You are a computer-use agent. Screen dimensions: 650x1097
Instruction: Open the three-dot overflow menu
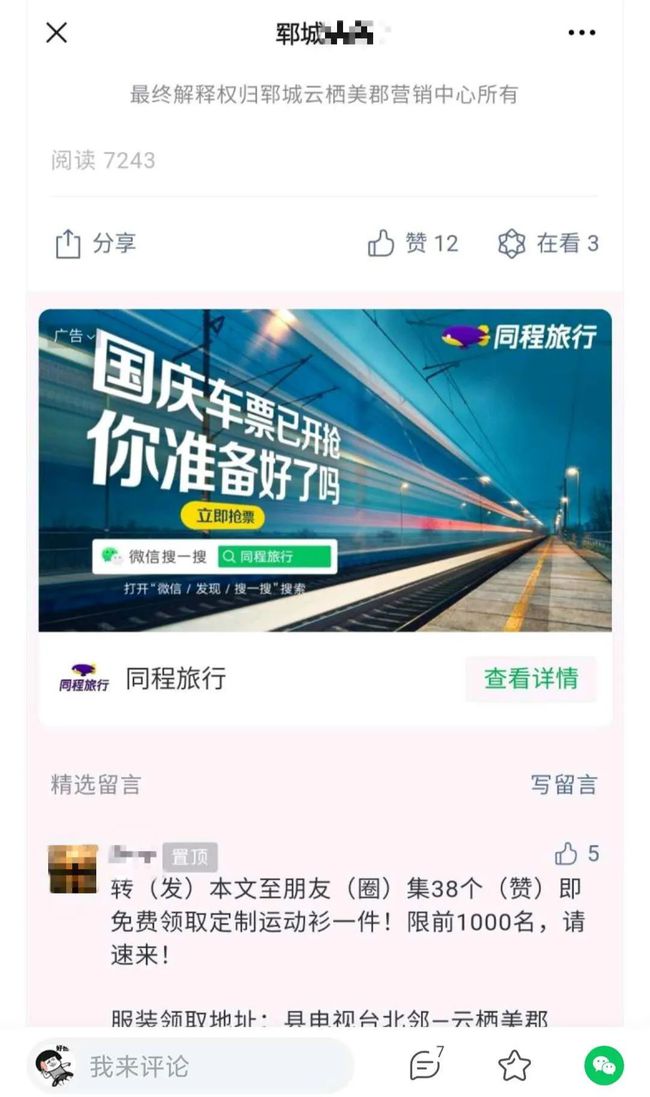coord(581,33)
